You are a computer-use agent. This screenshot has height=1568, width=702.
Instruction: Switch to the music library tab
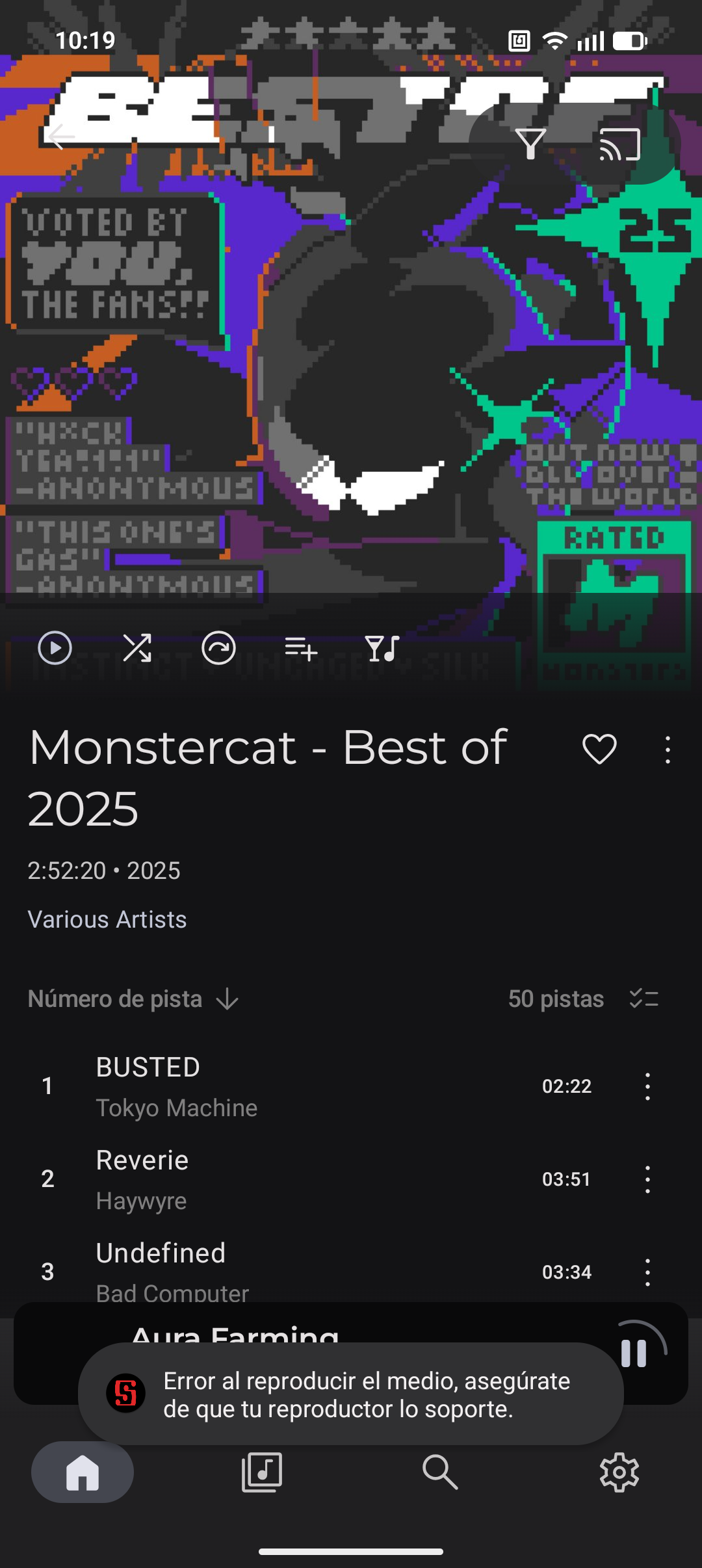tap(262, 1472)
